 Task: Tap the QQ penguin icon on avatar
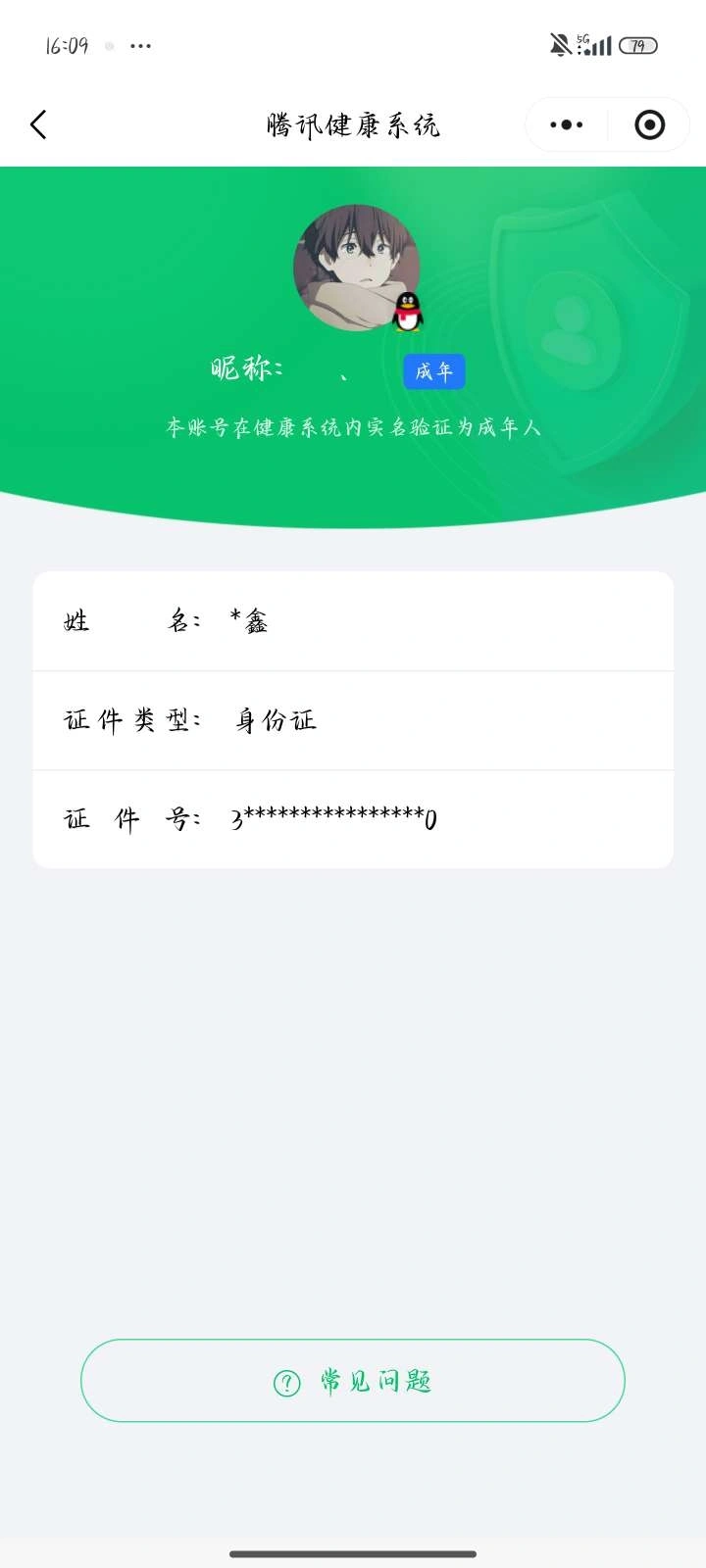pyautogui.click(x=408, y=314)
